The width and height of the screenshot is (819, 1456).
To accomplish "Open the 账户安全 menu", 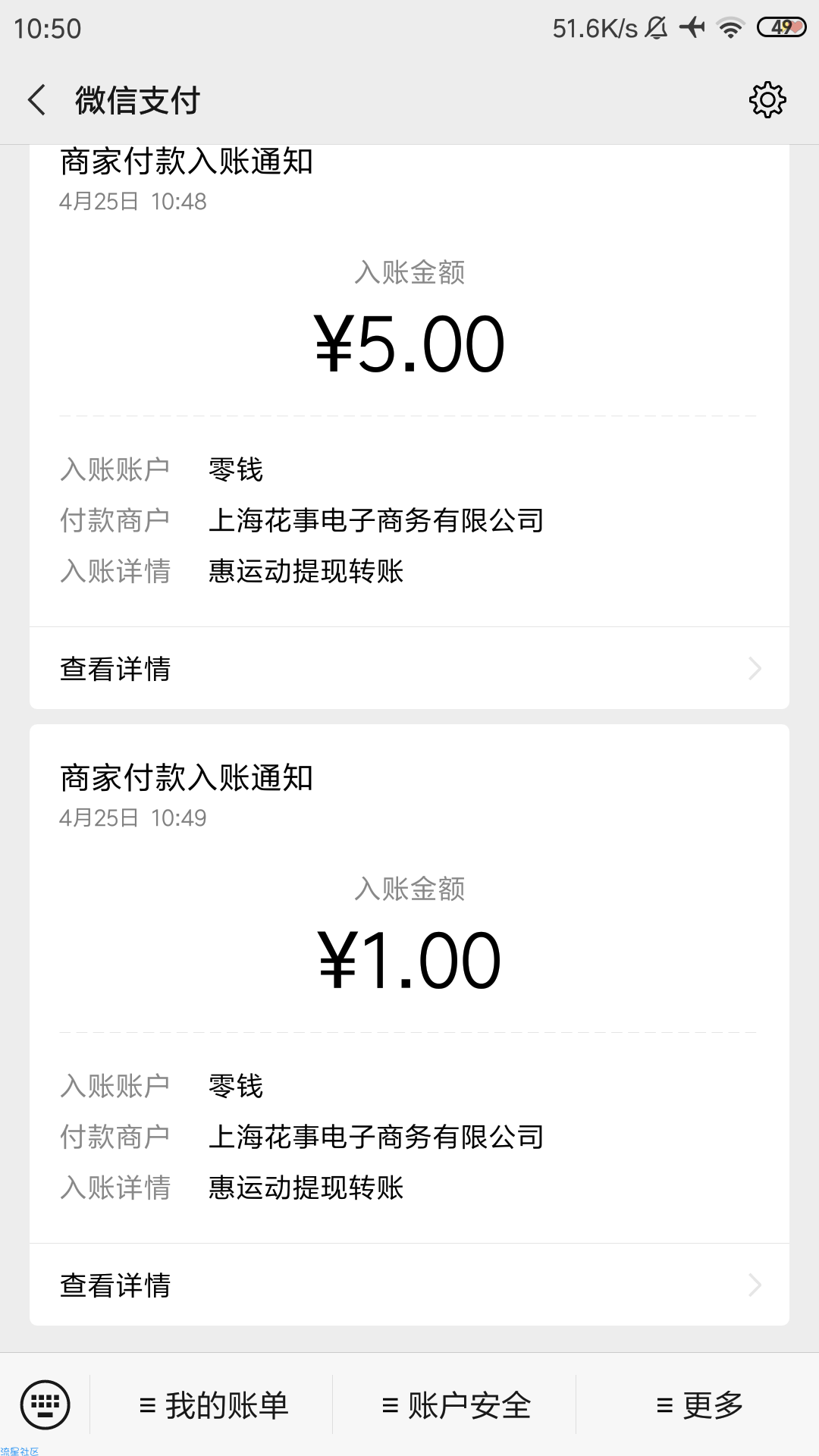I will tap(455, 1405).
